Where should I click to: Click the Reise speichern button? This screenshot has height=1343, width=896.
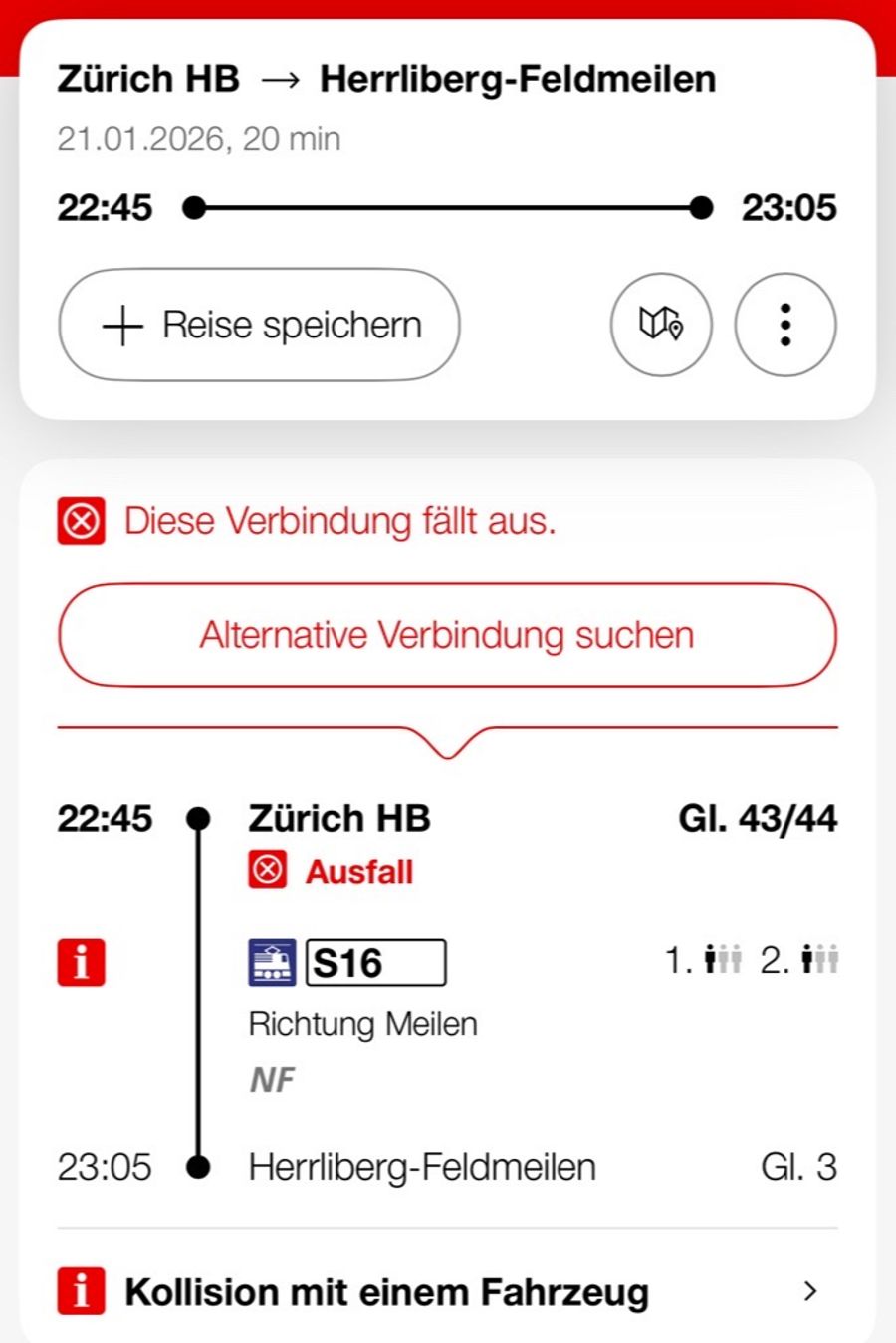[259, 325]
